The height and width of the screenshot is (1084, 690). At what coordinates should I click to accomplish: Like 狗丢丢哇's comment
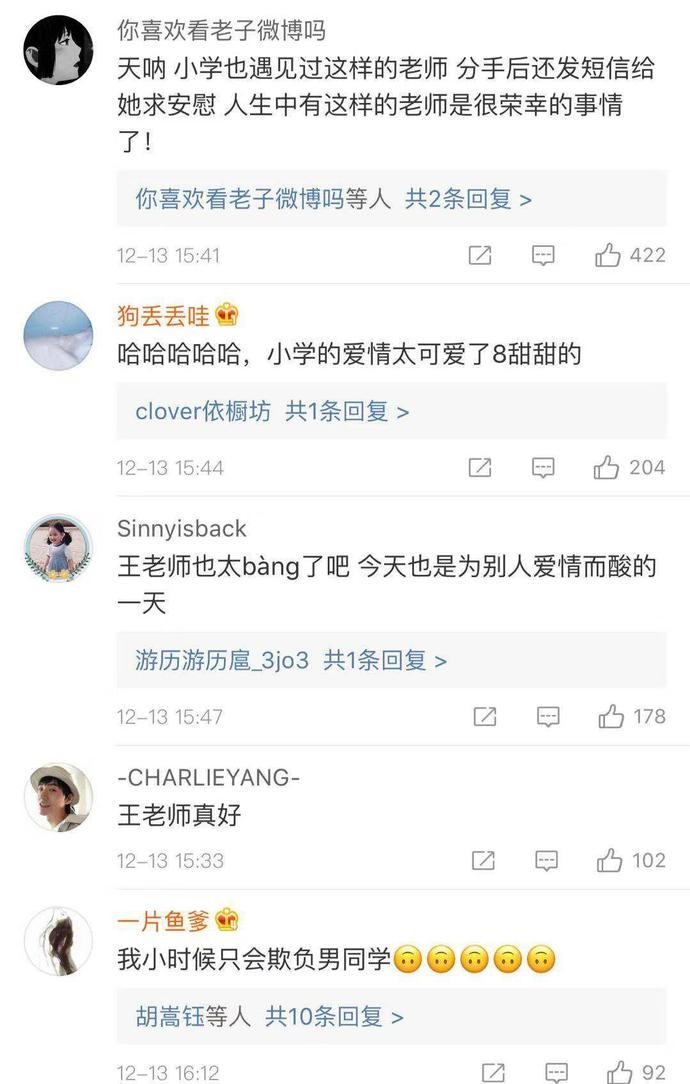pos(607,467)
